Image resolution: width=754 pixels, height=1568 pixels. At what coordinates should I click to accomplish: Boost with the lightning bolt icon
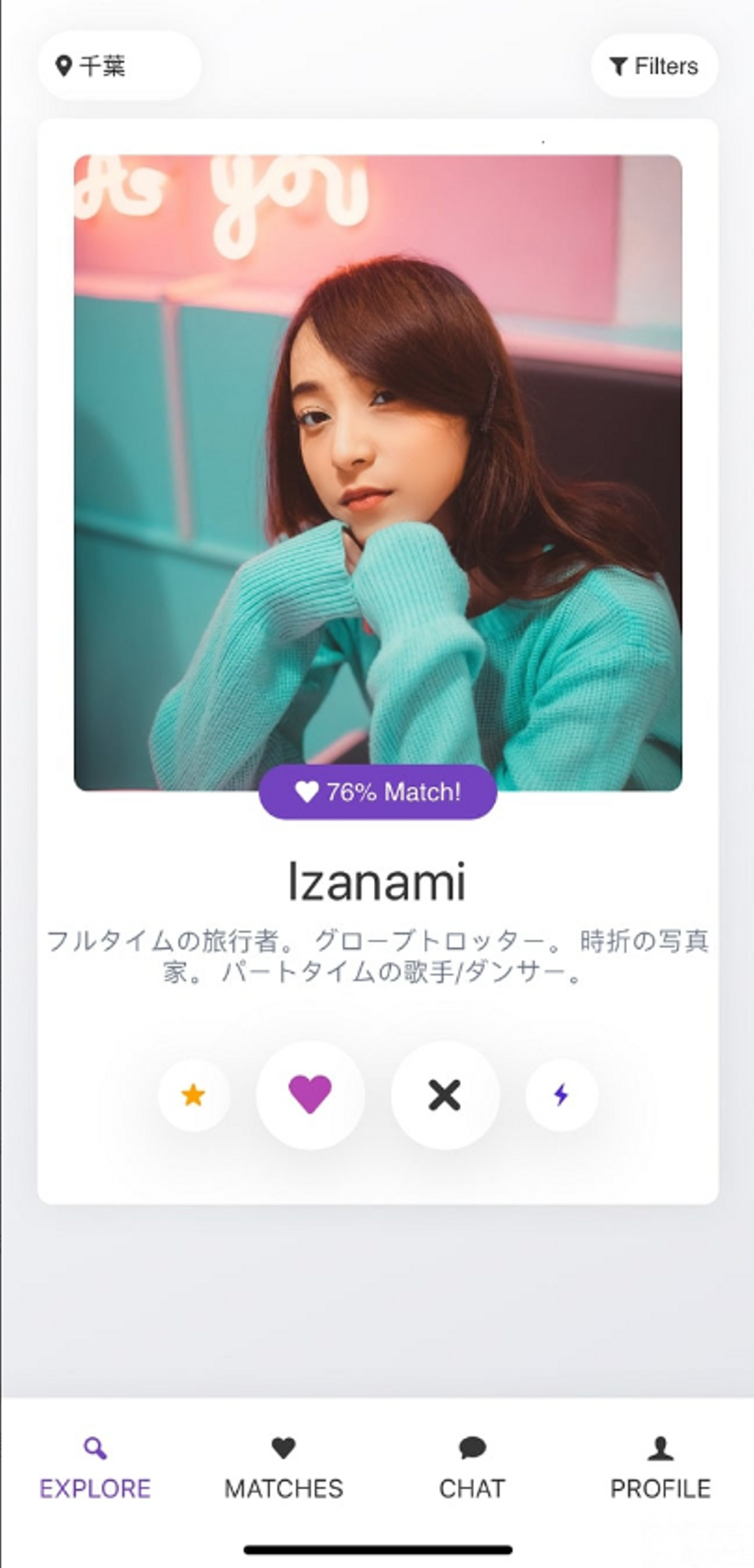click(x=561, y=1095)
